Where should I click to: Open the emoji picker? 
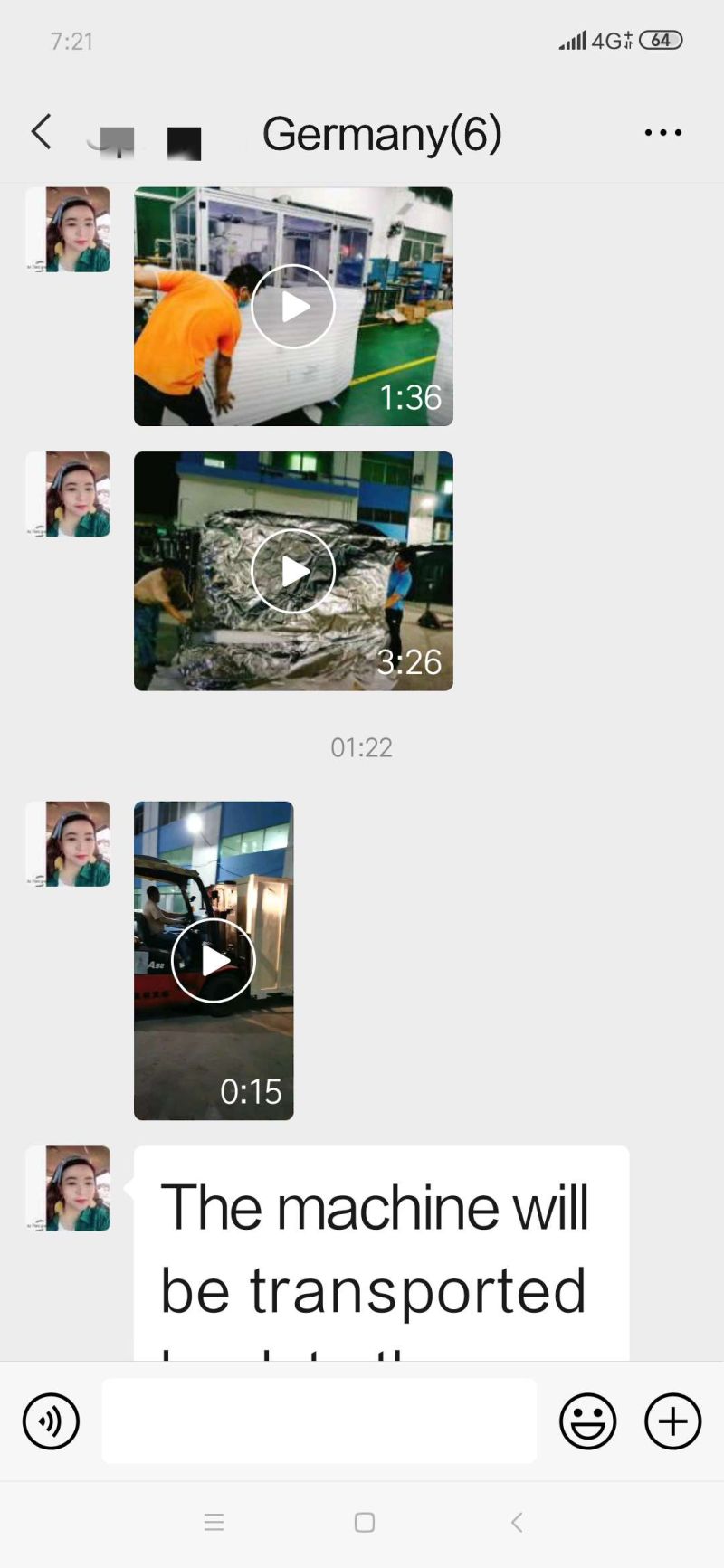point(587,1421)
